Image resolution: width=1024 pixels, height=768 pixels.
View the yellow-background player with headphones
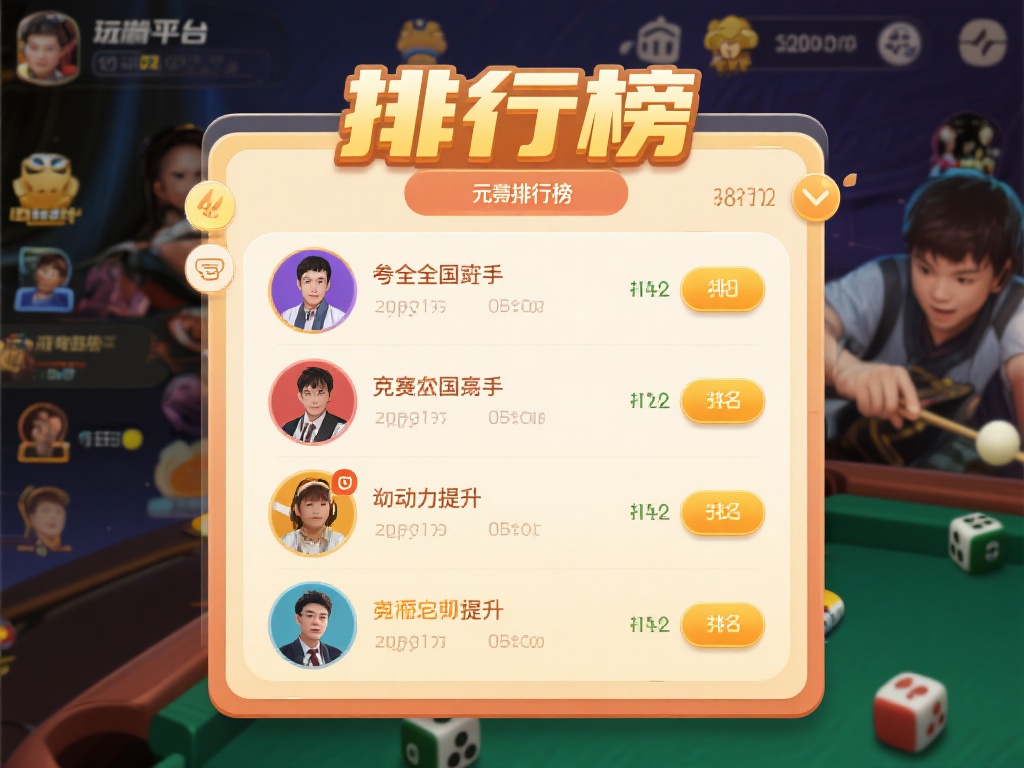coord(312,514)
